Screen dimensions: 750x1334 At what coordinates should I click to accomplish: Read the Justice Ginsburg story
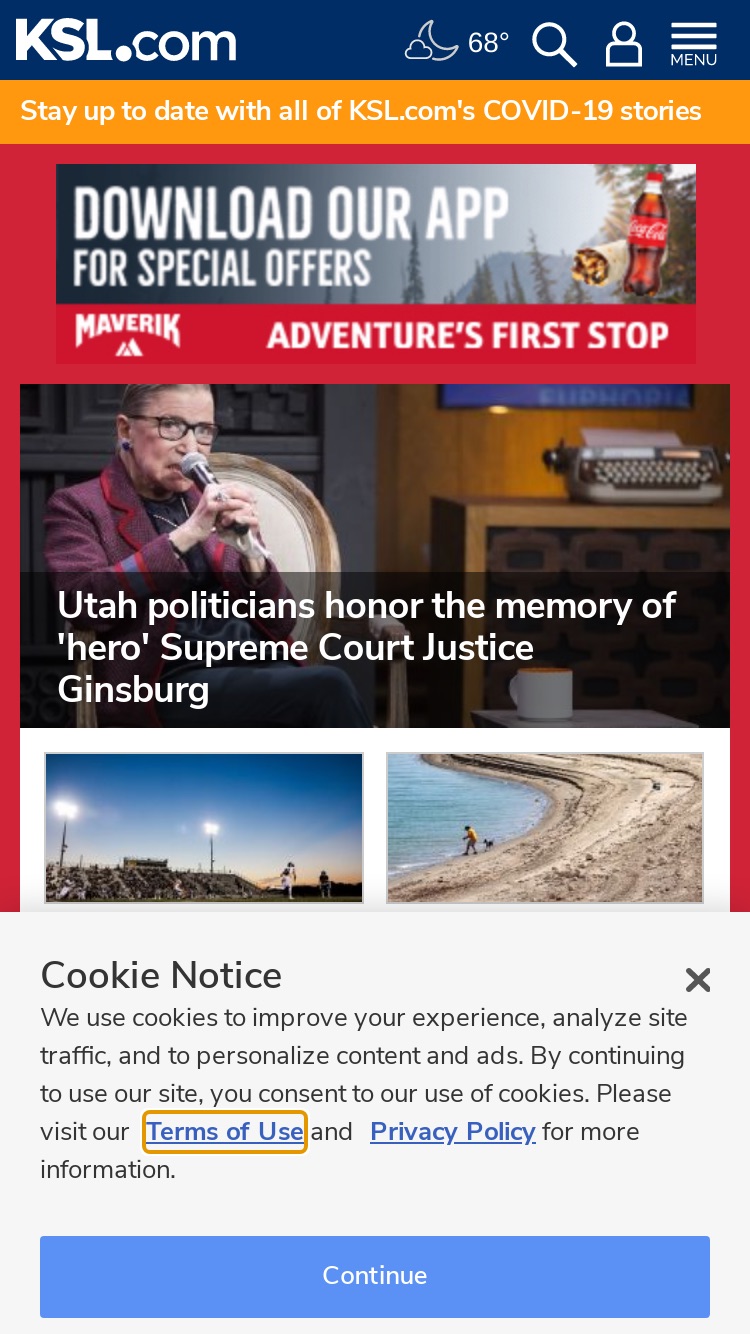(375, 556)
